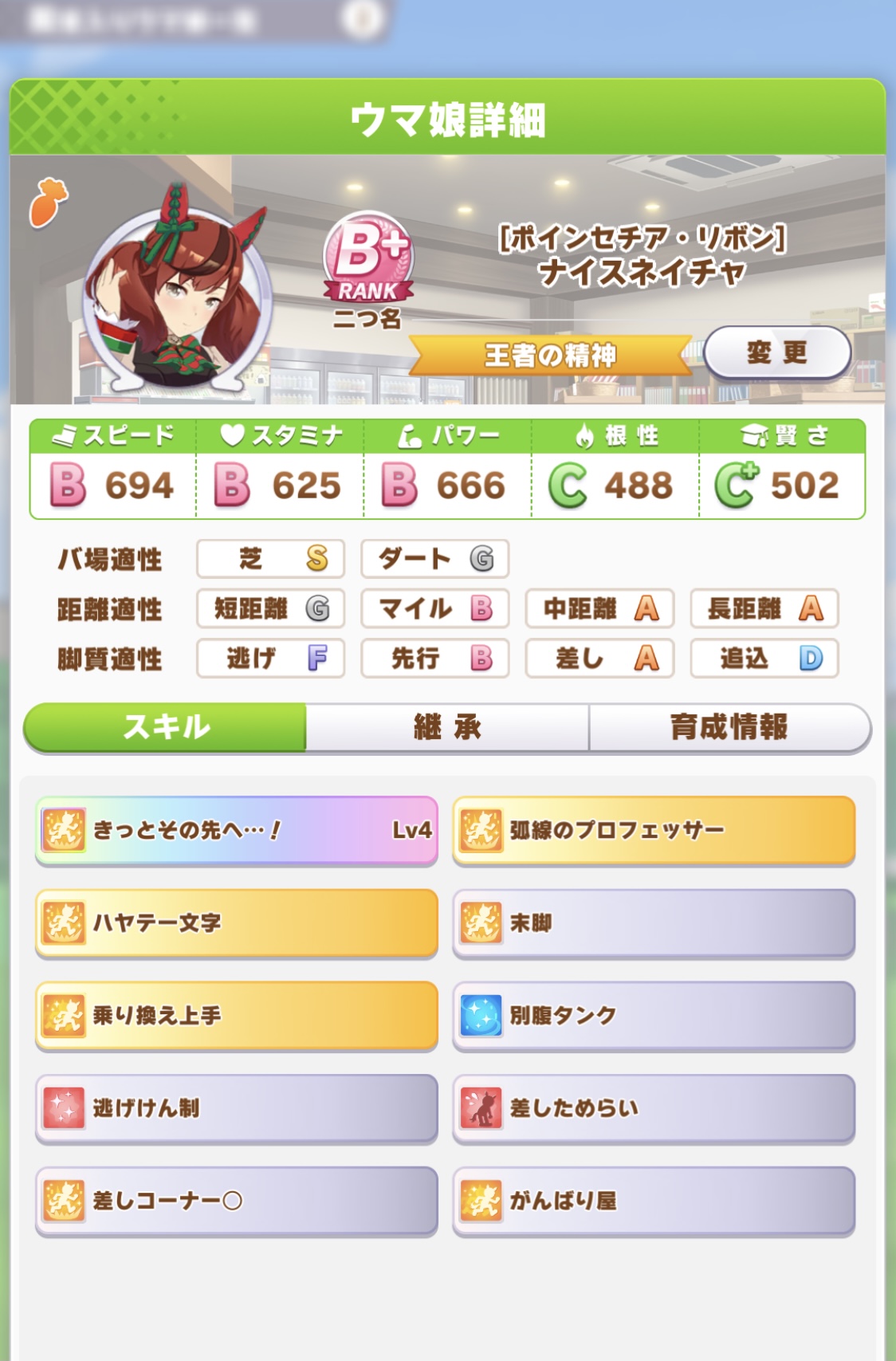Tap the 逃げけん制 skill
The width and height of the screenshot is (896, 1361).
[x=237, y=1108]
